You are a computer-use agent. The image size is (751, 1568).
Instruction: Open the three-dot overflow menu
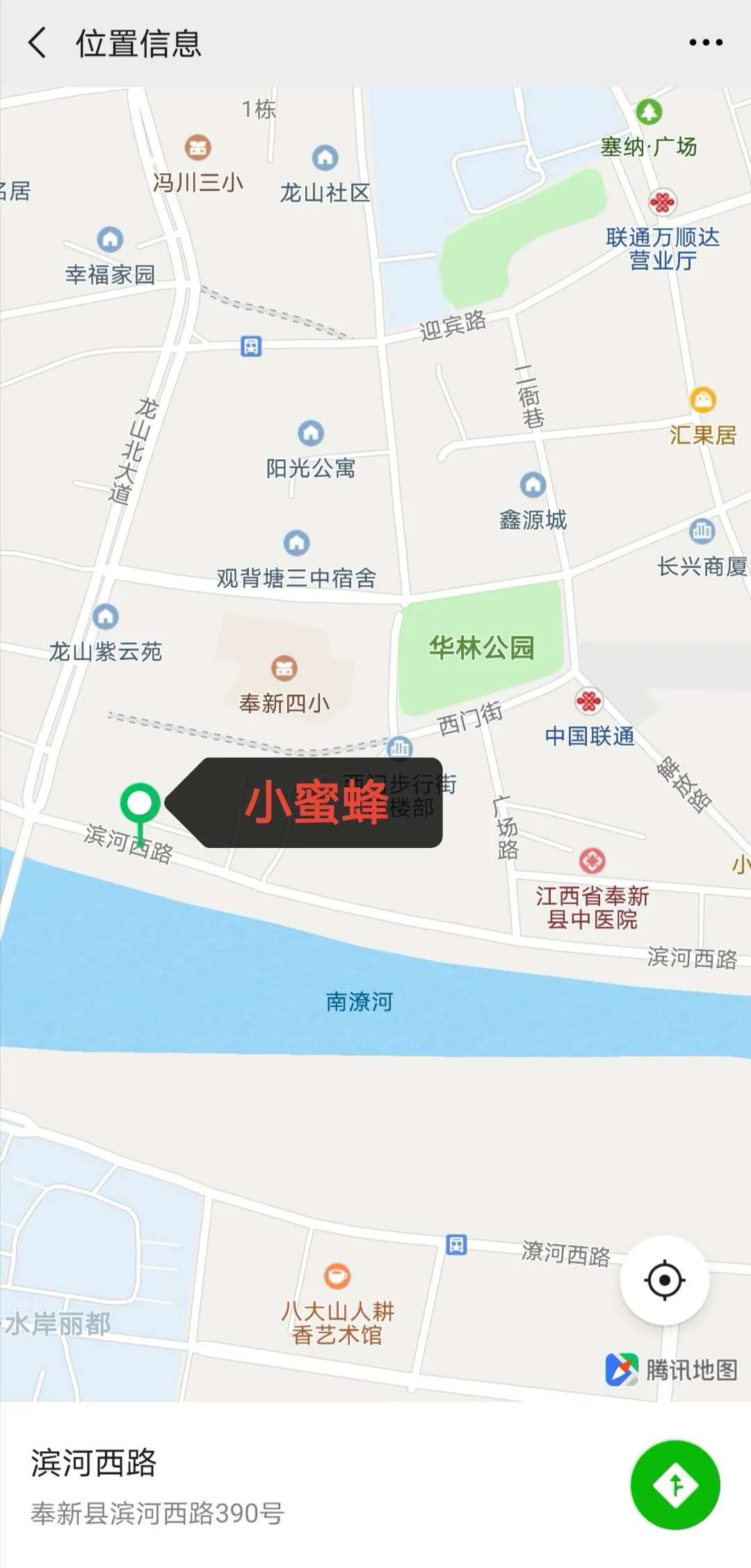(x=706, y=42)
